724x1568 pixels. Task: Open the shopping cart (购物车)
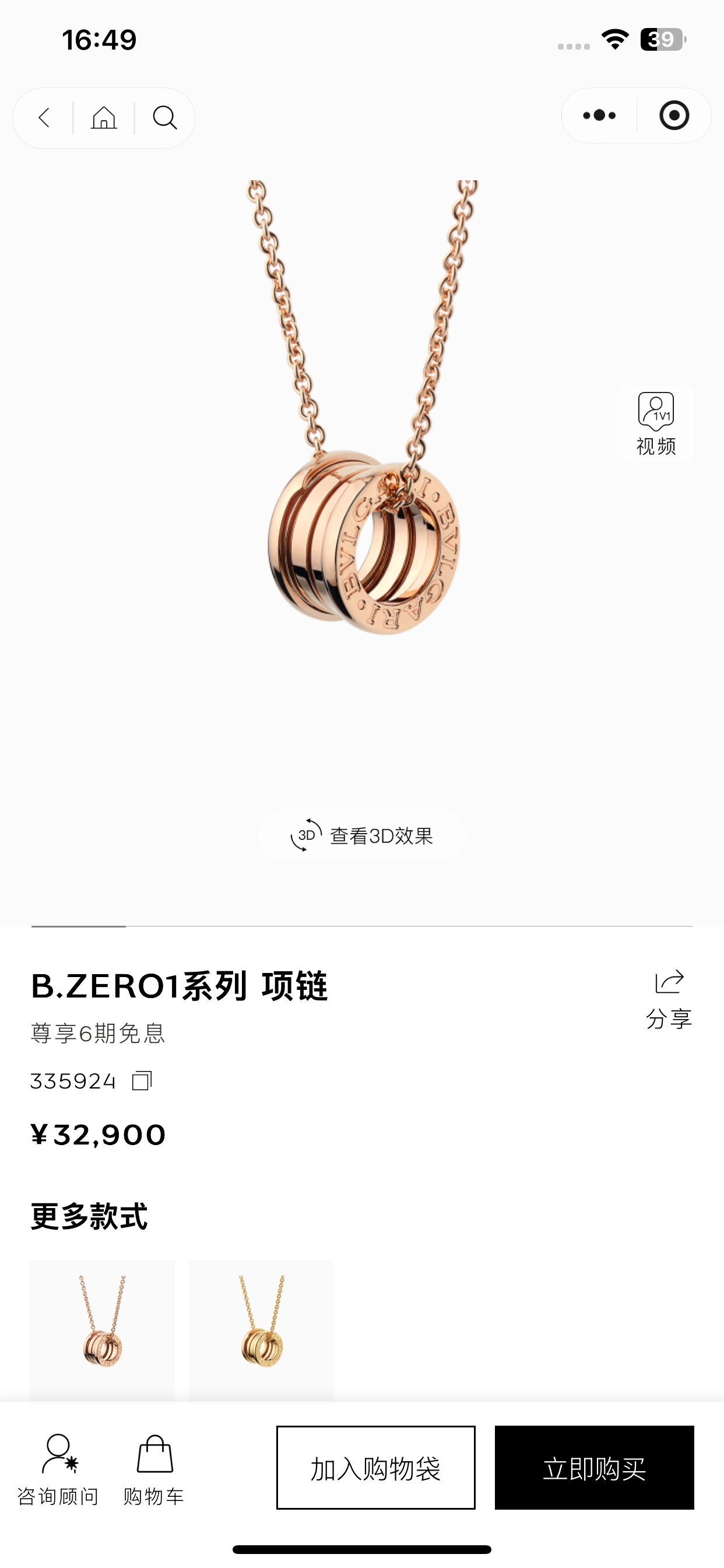[x=154, y=1469]
